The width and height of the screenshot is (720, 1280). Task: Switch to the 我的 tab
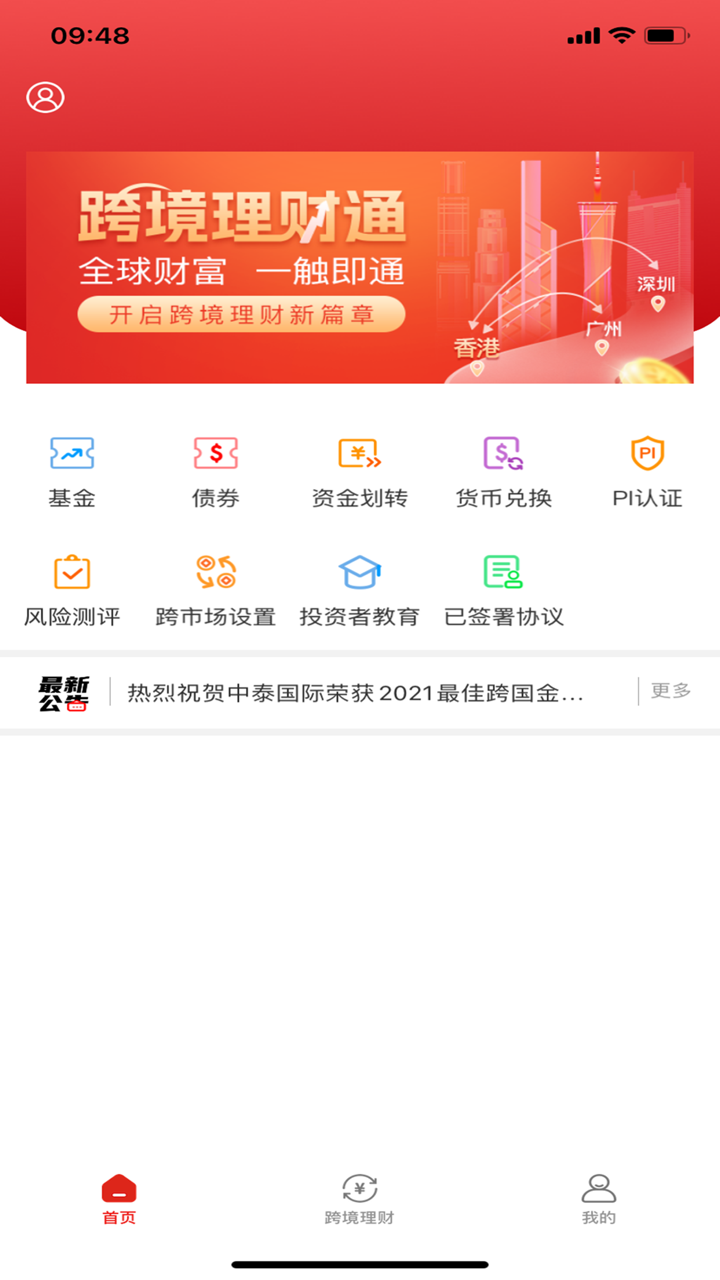point(599,1198)
